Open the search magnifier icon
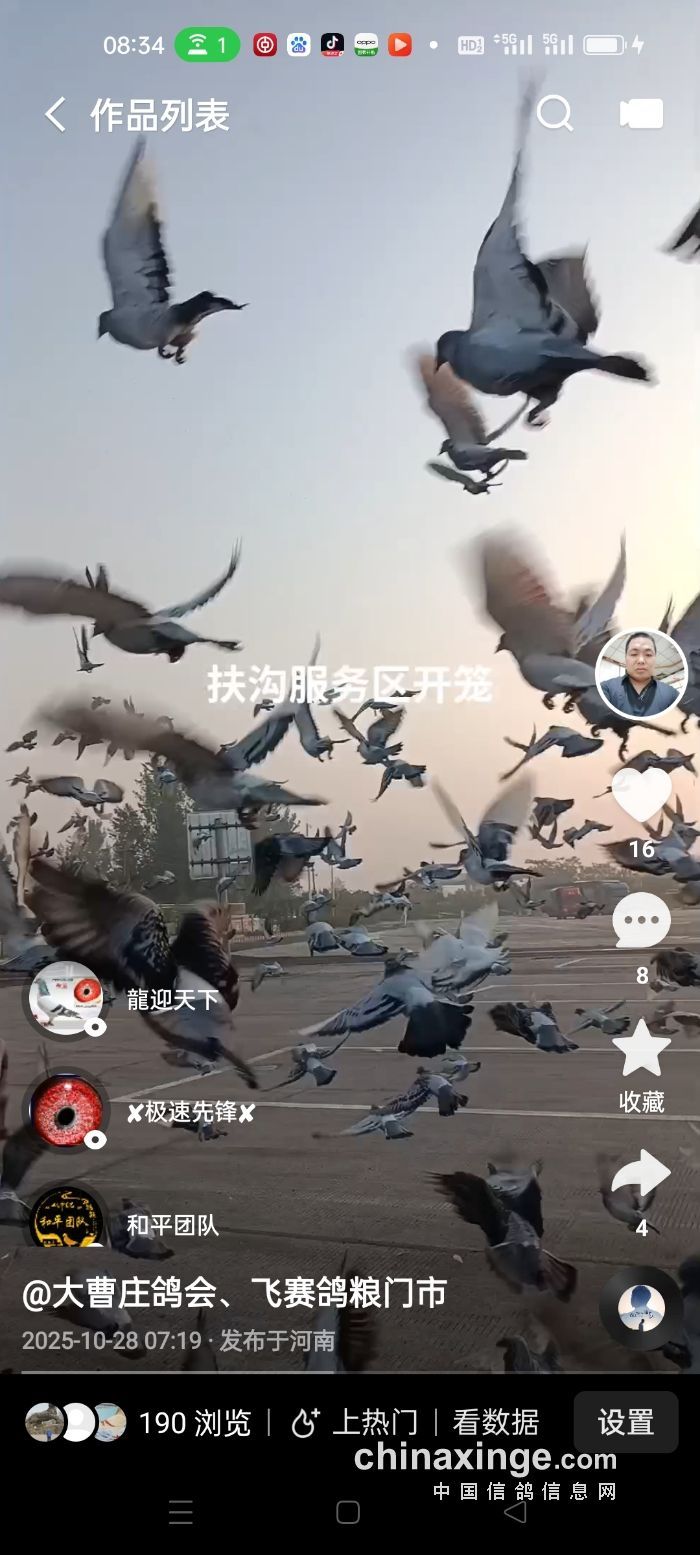 554,114
